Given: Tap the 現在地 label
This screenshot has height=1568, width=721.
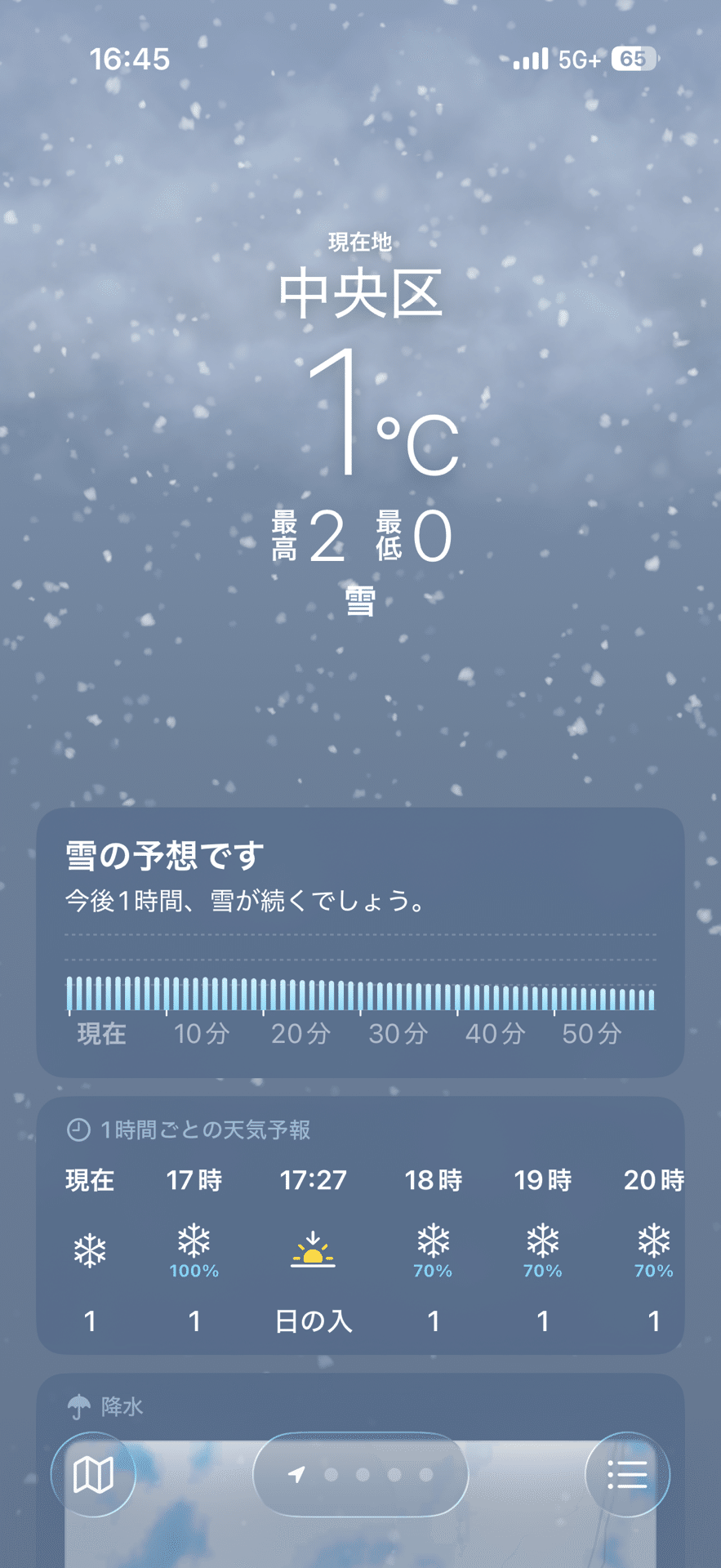Looking at the screenshot, I should pos(360,241).
